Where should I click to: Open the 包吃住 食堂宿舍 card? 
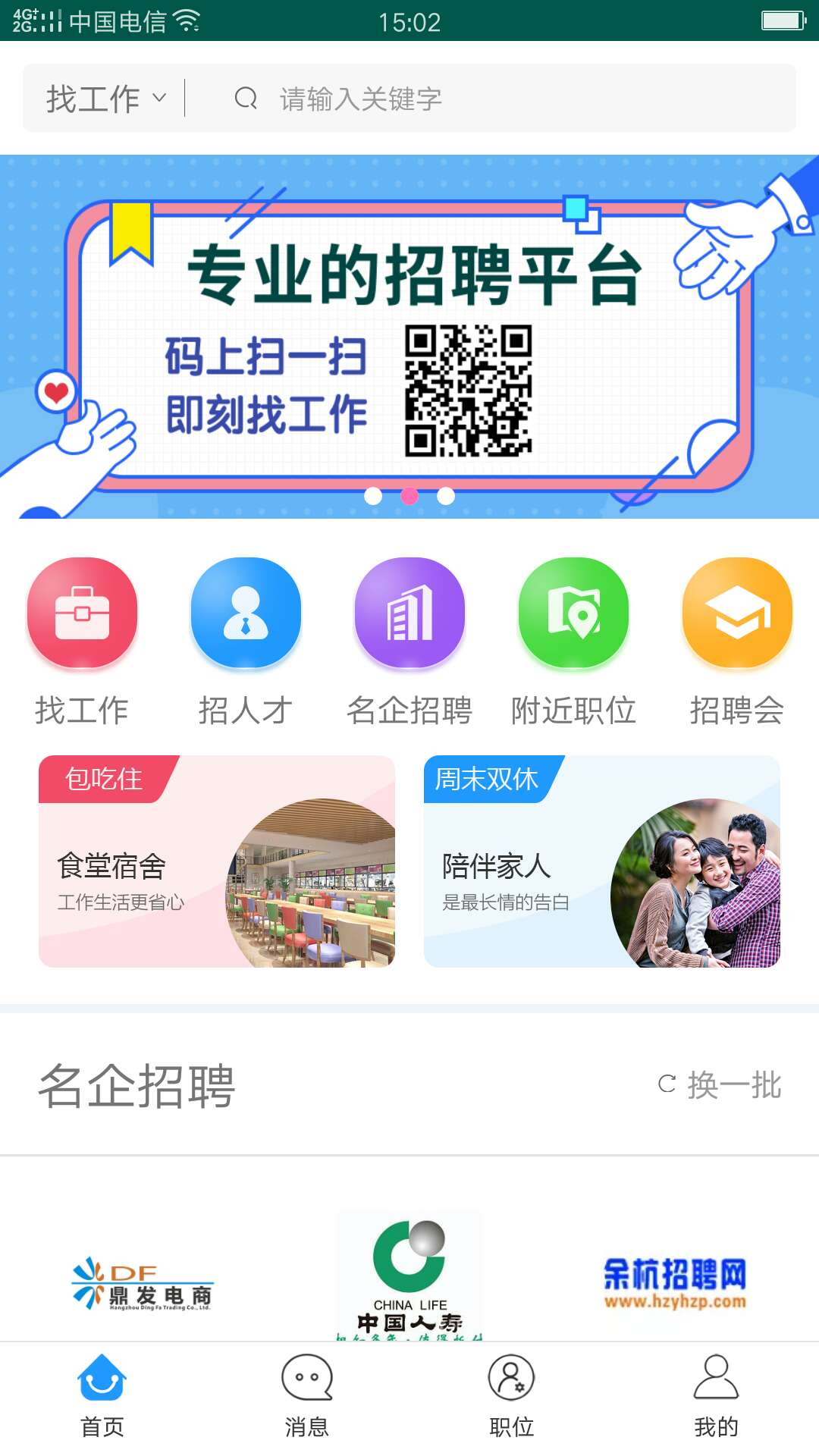(217, 861)
